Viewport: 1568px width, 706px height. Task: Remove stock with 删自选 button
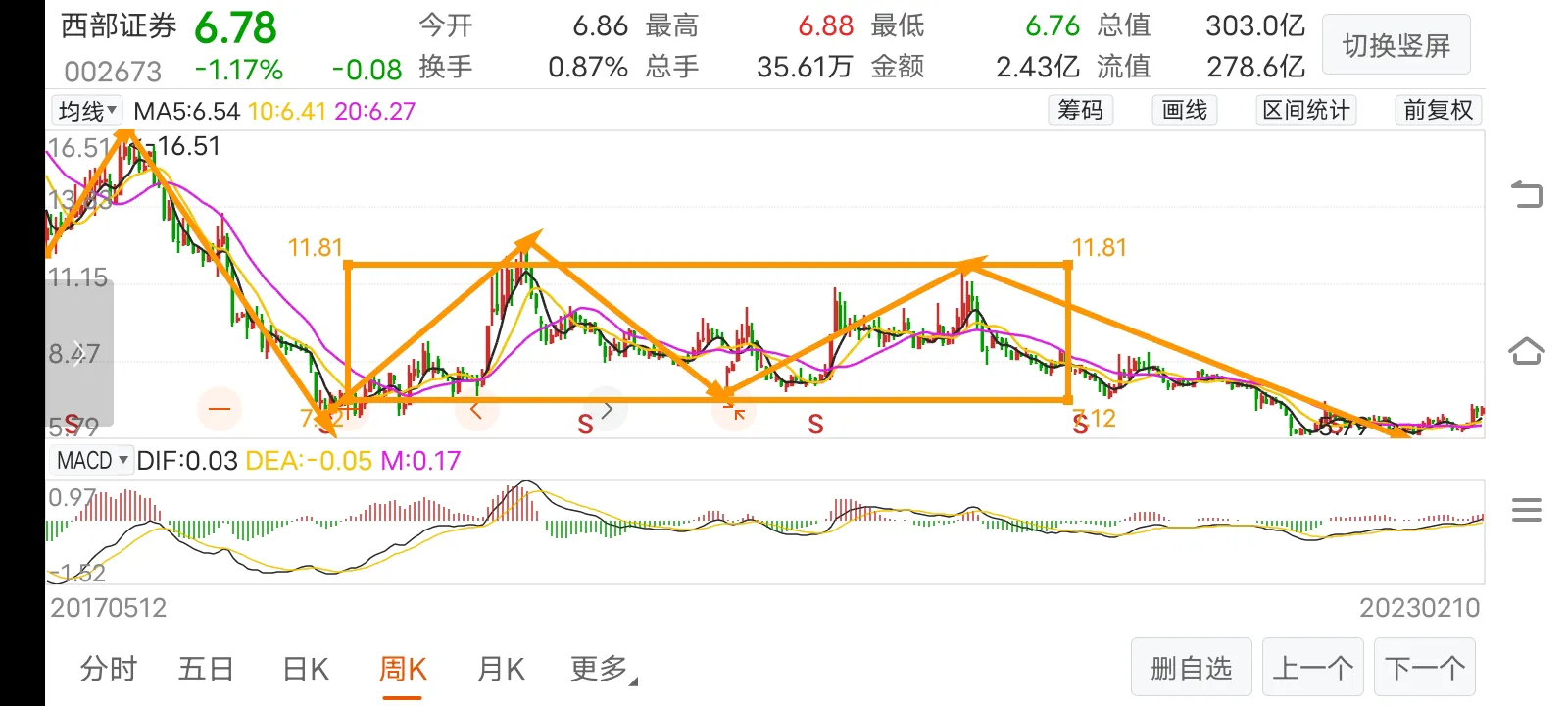1191,668
